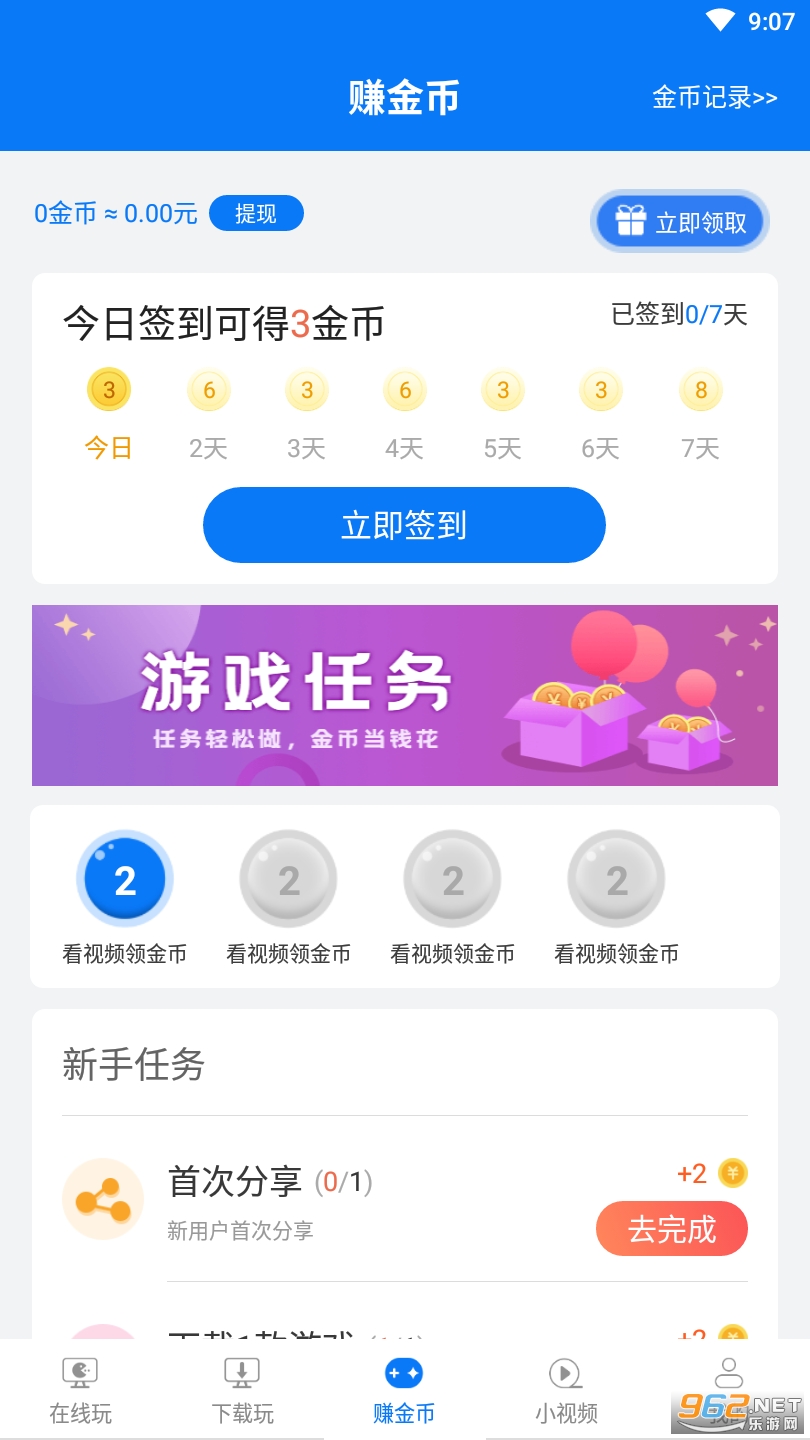Select the 赚金币 tab
Image resolution: width=810 pixels, height=1440 pixels.
click(404, 1390)
